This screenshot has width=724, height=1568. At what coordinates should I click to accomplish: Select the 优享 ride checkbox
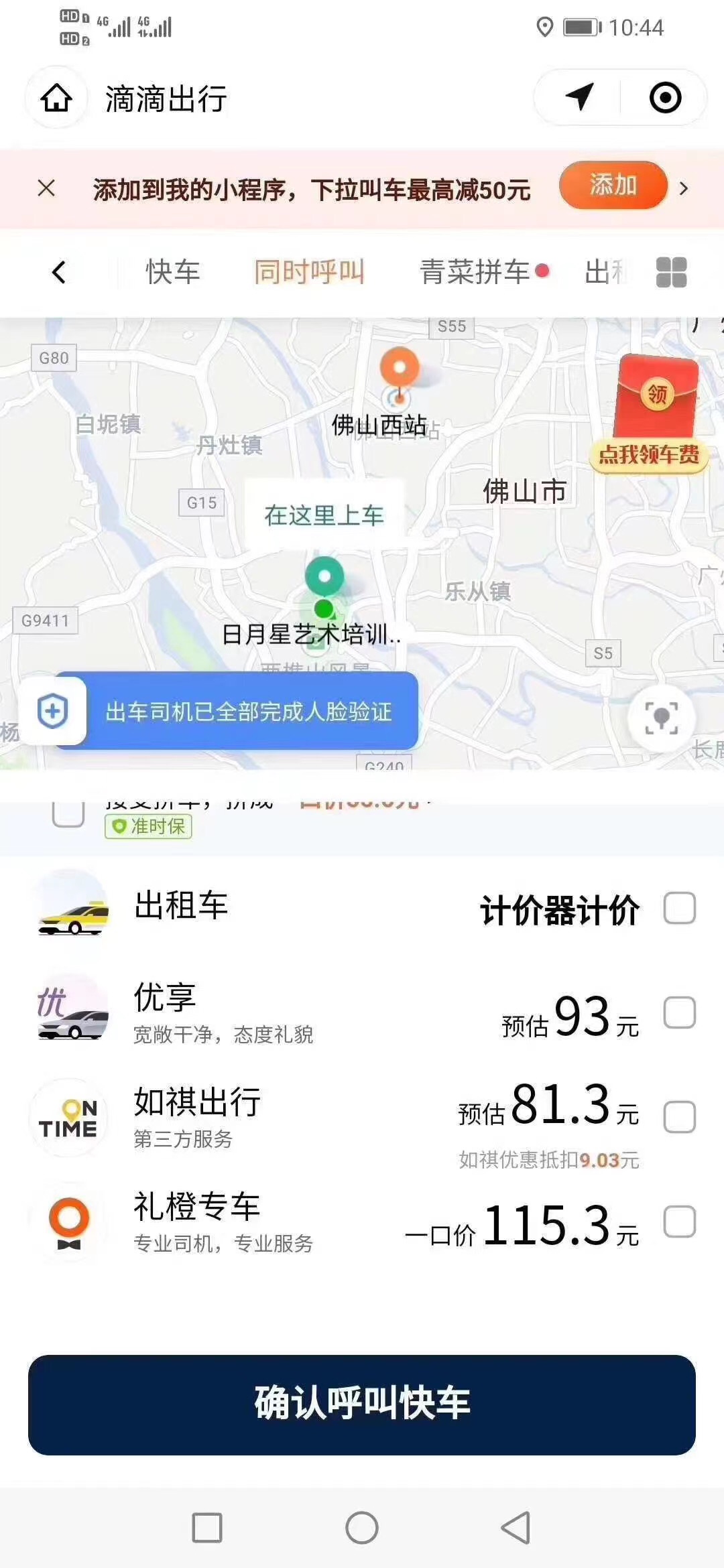(x=679, y=1012)
